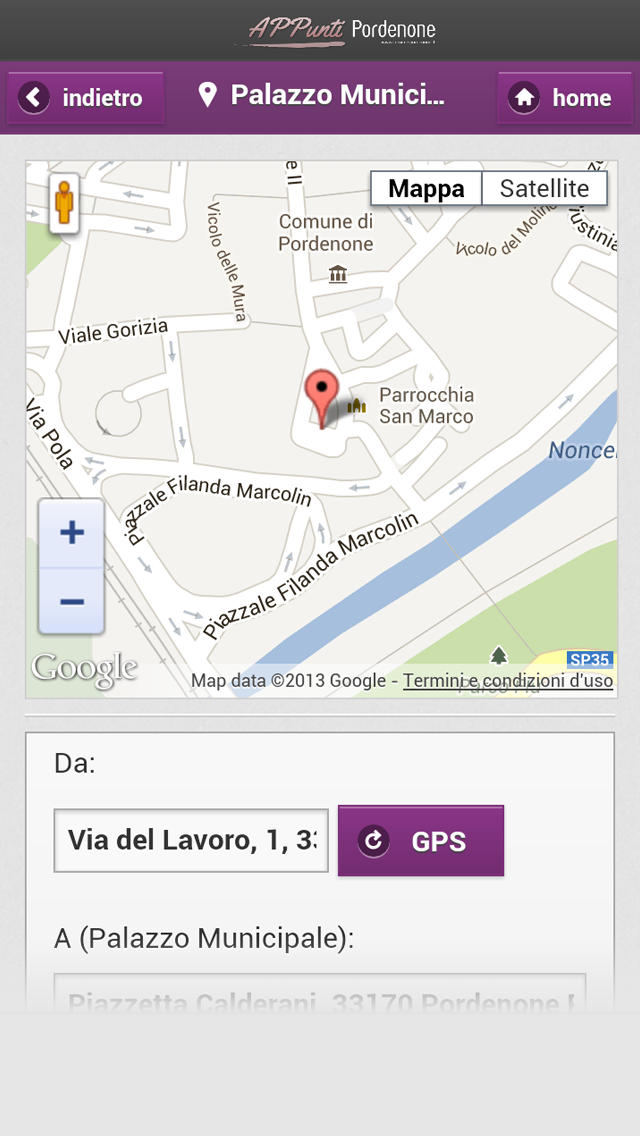Return to home screen via home button
The height and width of the screenshot is (1136, 640).
565,98
